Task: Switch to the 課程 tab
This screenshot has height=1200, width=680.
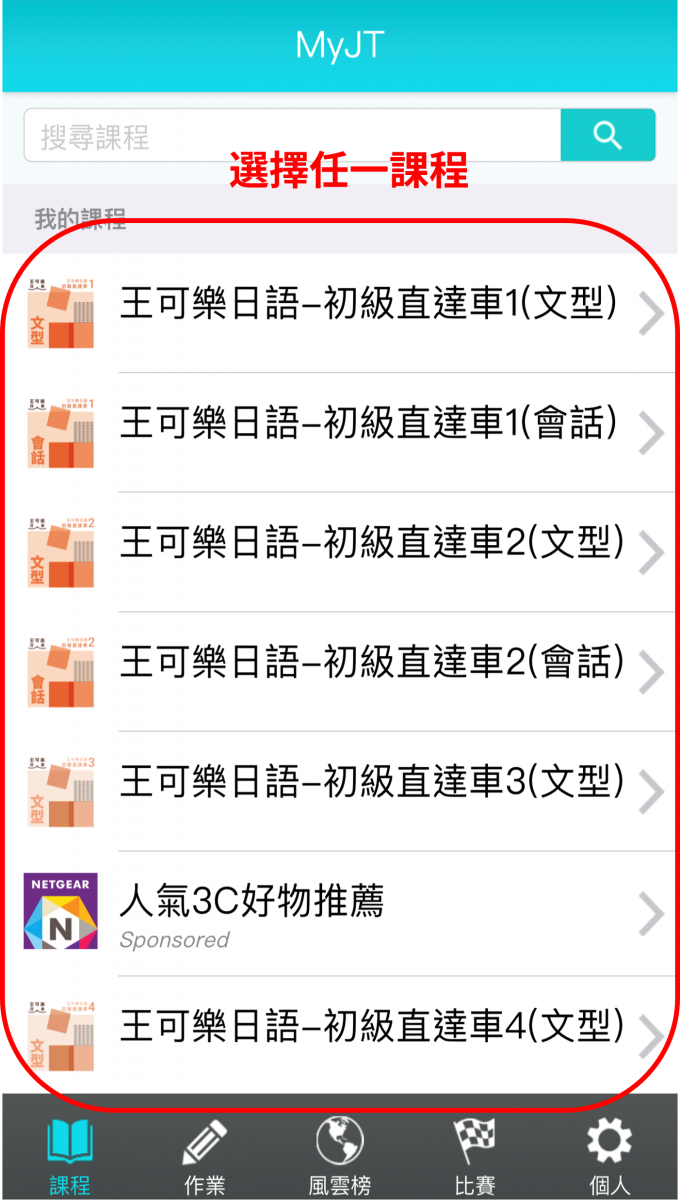Action: click(70, 1157)
